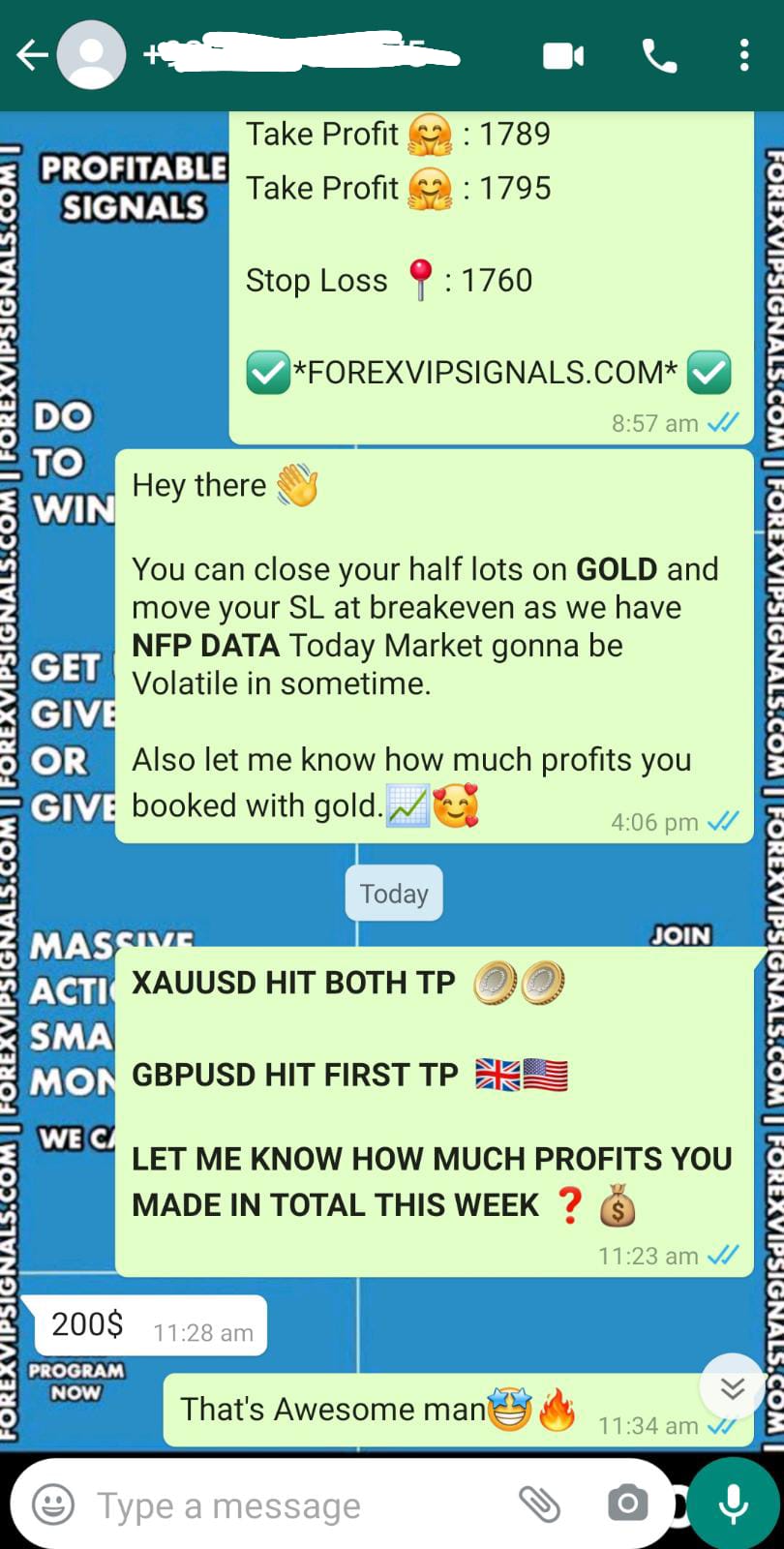
Task: Jump to latest messages with down arrows
Action: tap(732, 1388)
